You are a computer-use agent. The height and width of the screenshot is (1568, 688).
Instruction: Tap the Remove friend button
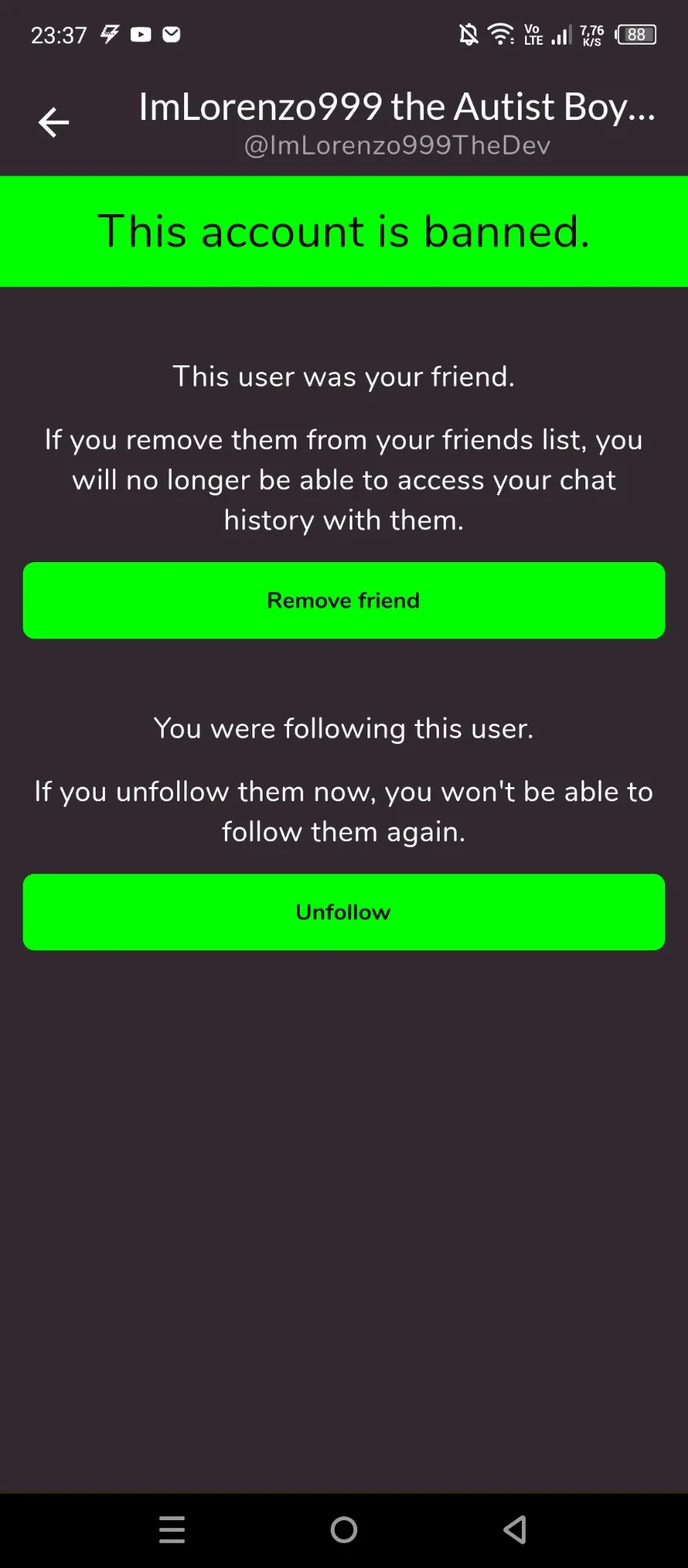[344, 601]
